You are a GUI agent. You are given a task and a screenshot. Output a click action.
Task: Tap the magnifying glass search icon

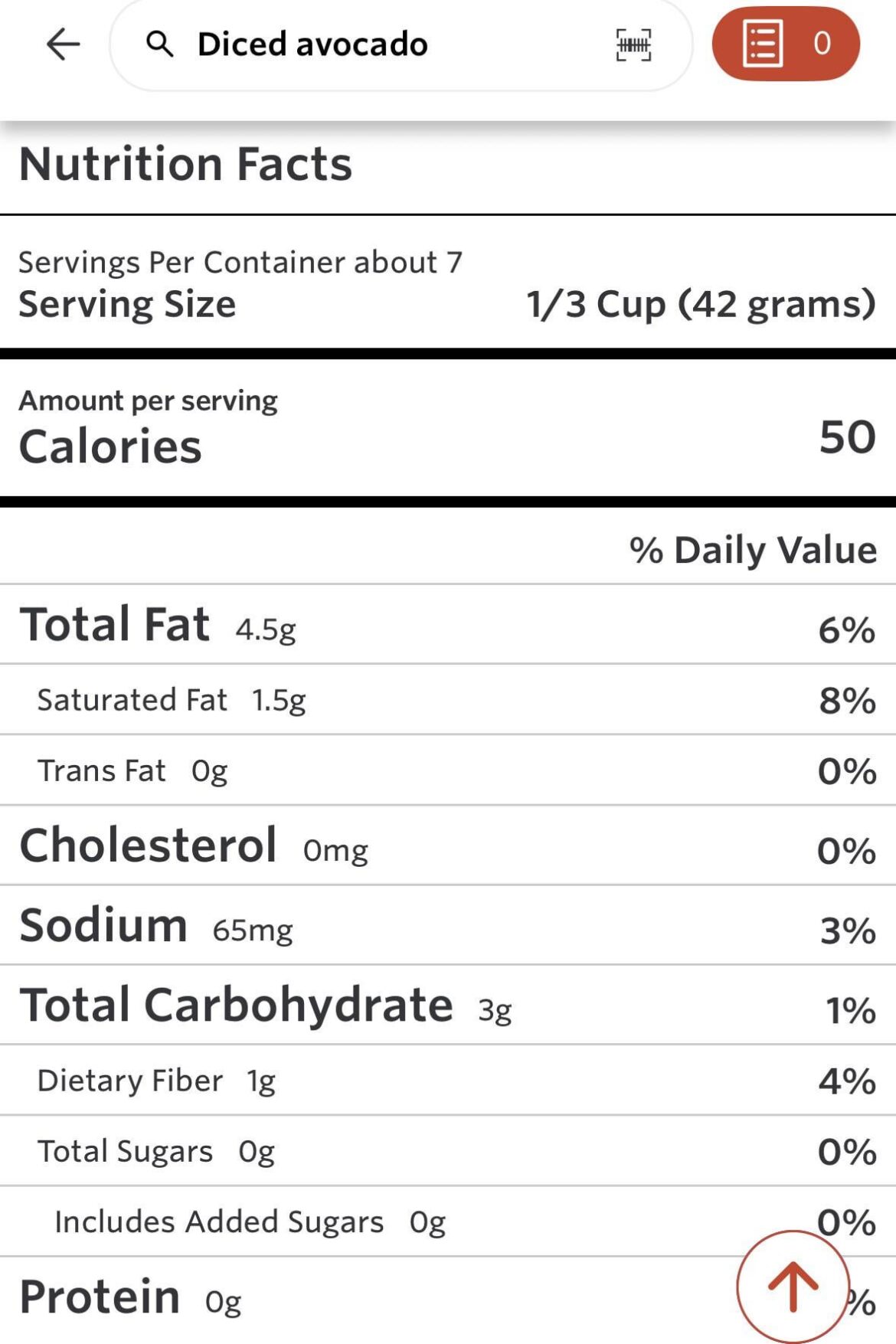[x=159, y=44]
